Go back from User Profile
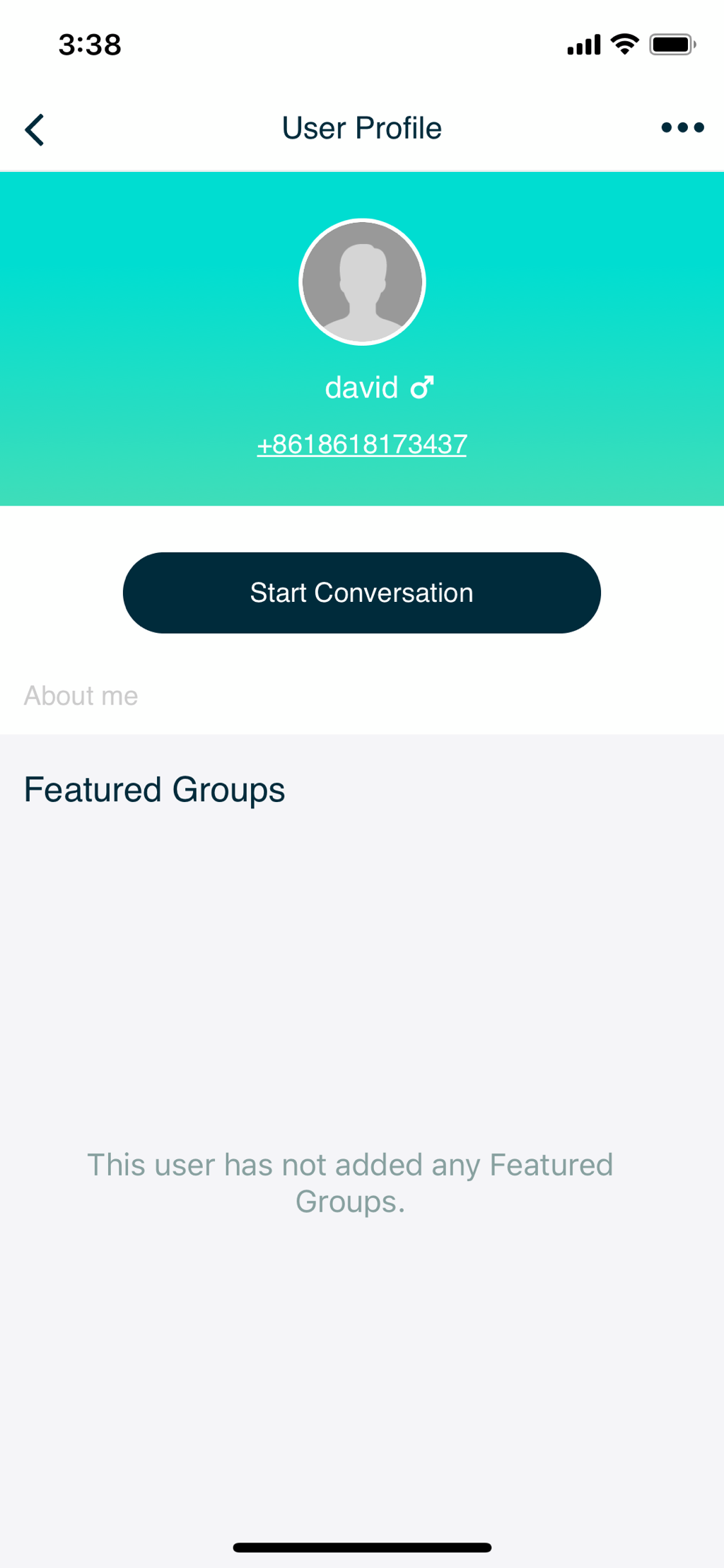The image size is (724, 1568). [34, 129]
